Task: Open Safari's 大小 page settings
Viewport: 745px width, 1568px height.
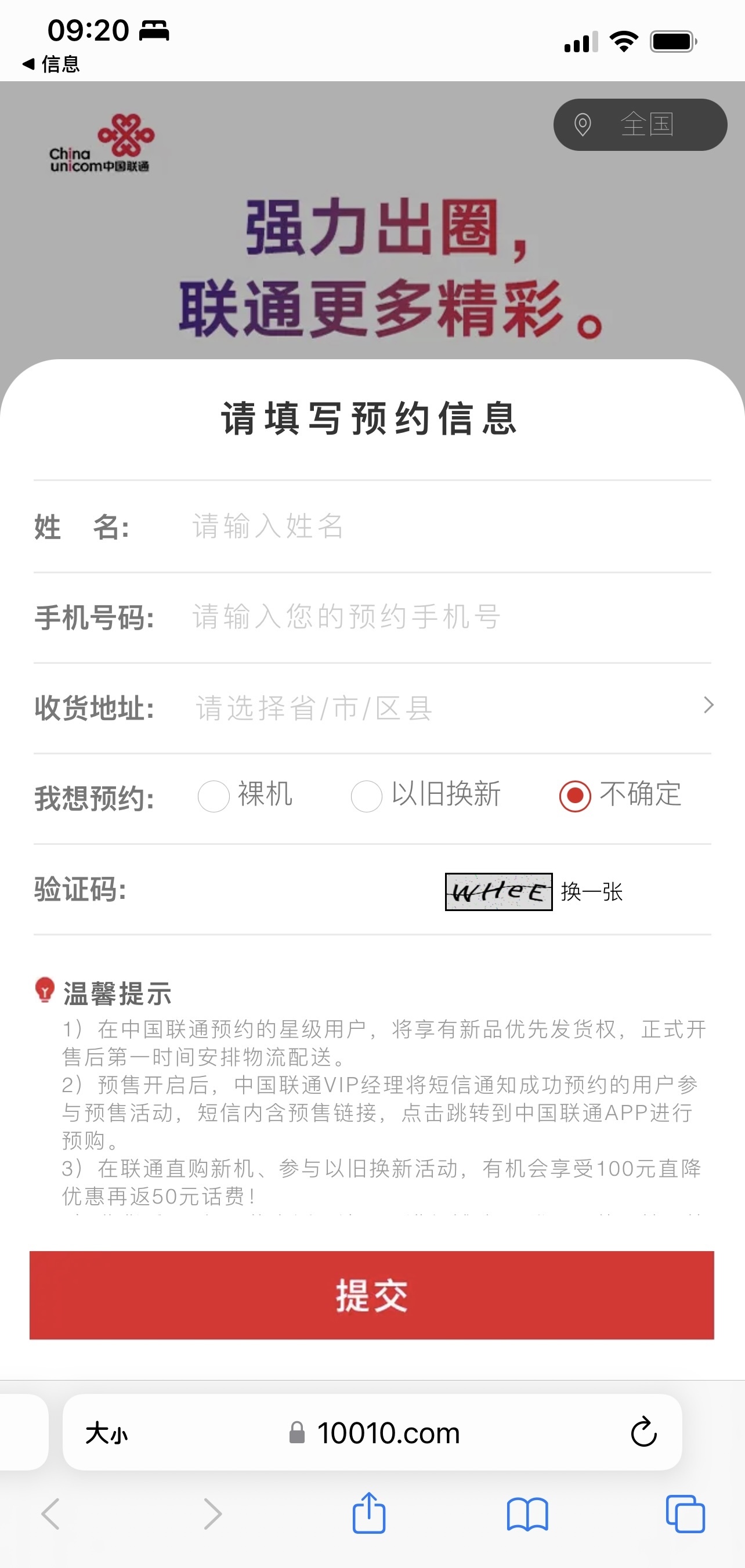Action: 107,1433
